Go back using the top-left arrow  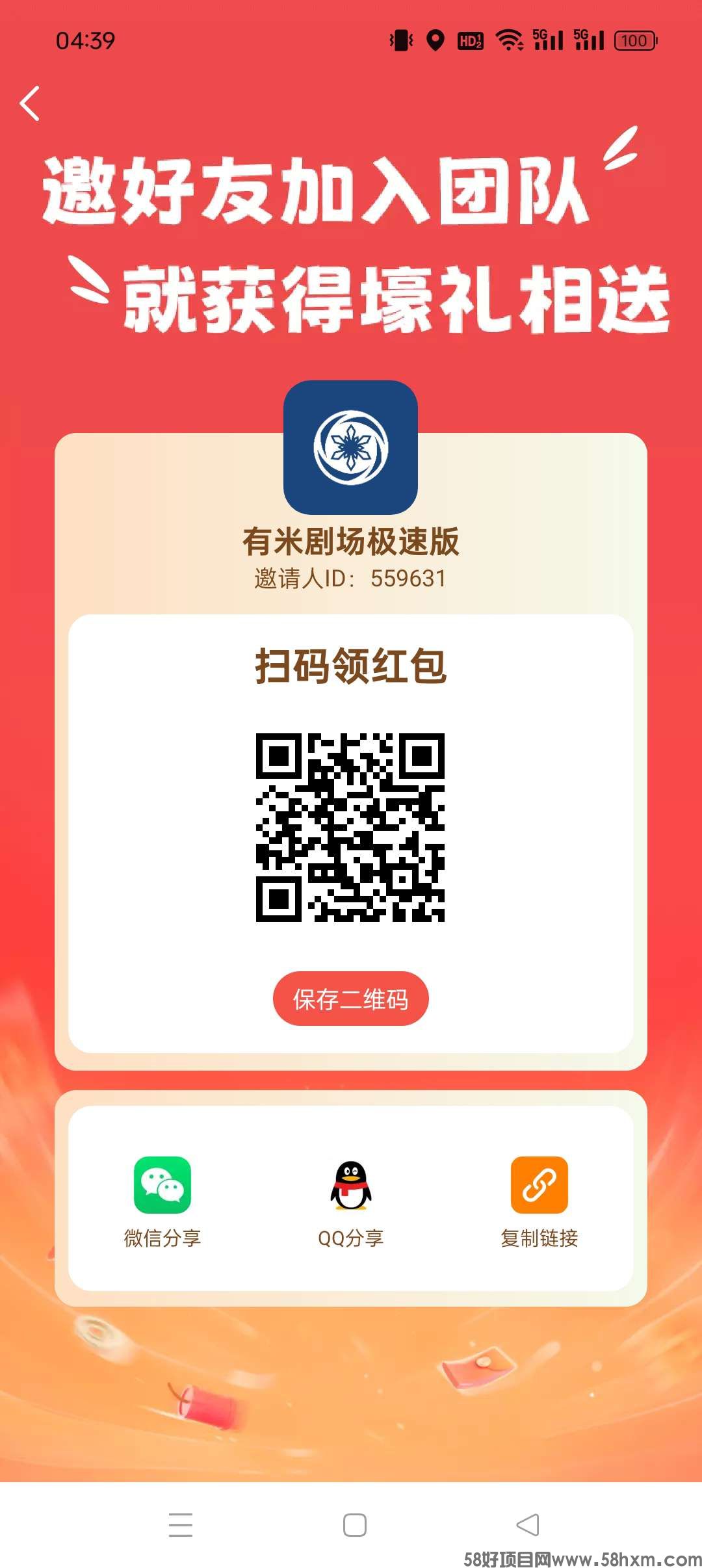click(x=30, y=103)
